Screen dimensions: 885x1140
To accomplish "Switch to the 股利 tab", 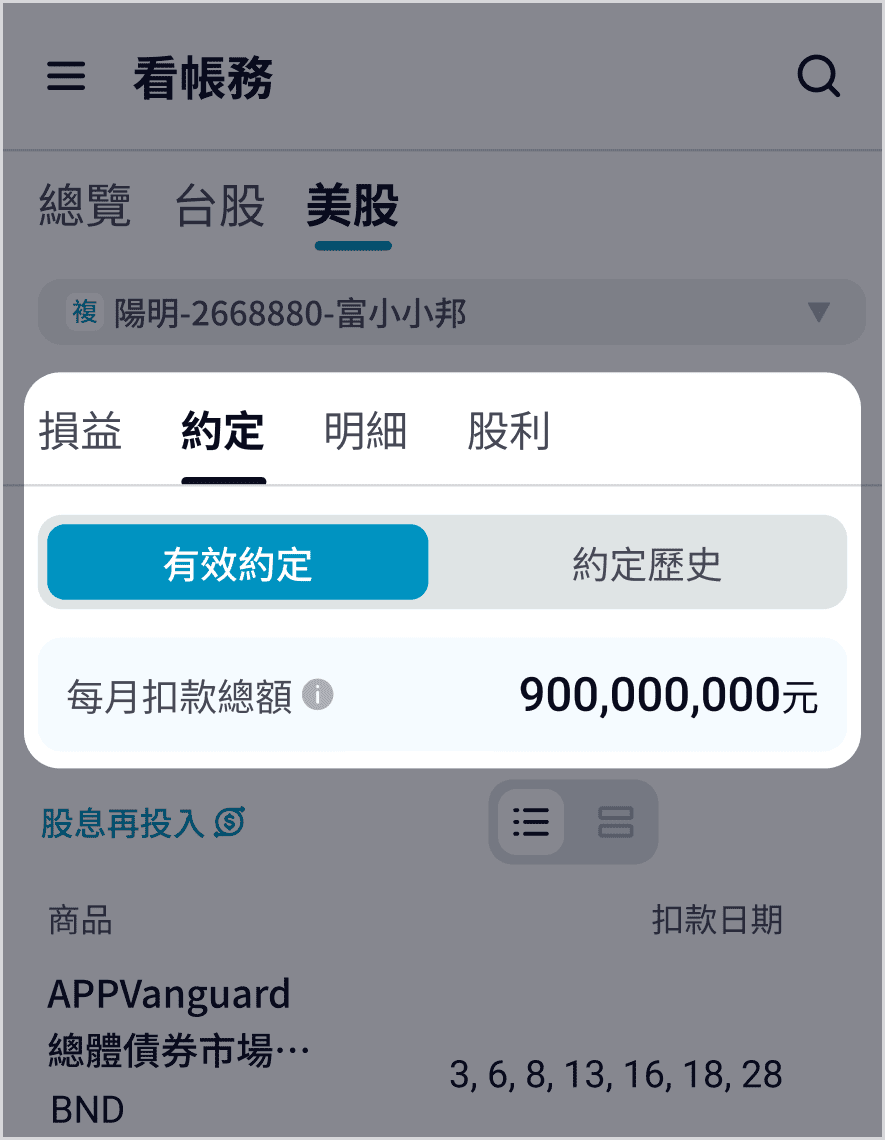I will [508, 432].
